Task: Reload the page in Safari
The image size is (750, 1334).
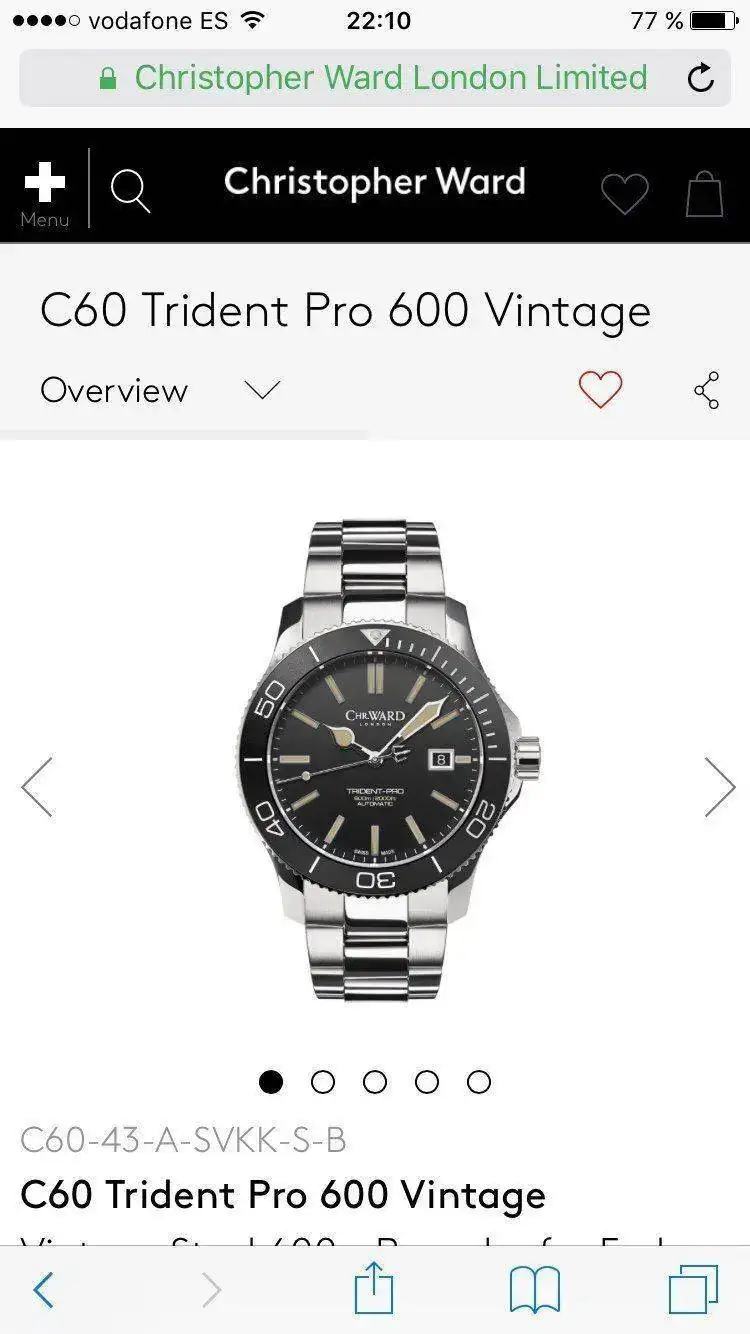Action: coord(701,78)
